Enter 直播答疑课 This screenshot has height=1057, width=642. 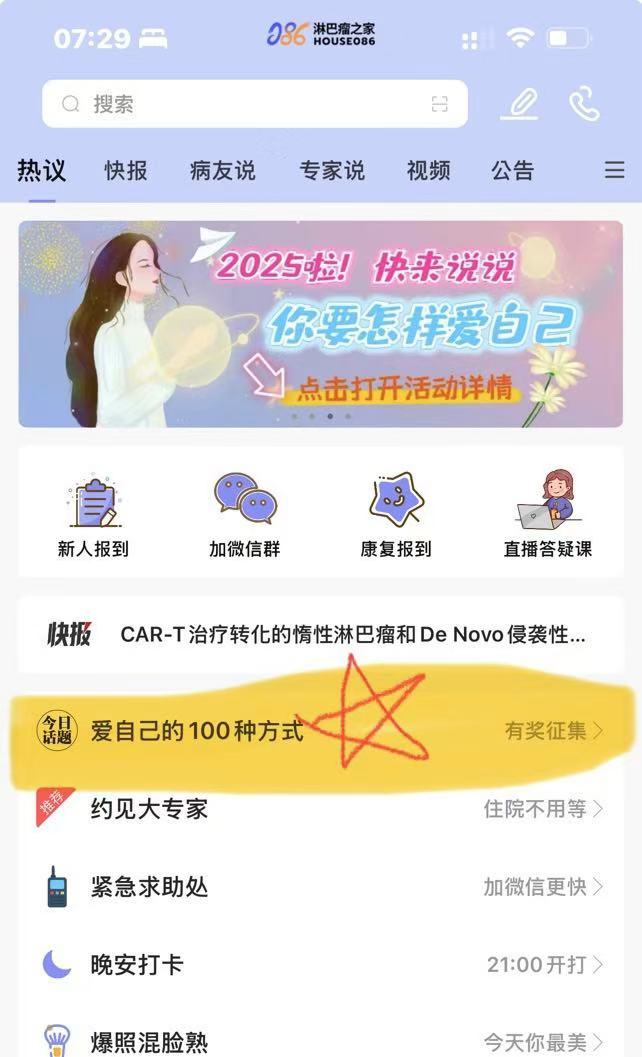click(547, 515)
